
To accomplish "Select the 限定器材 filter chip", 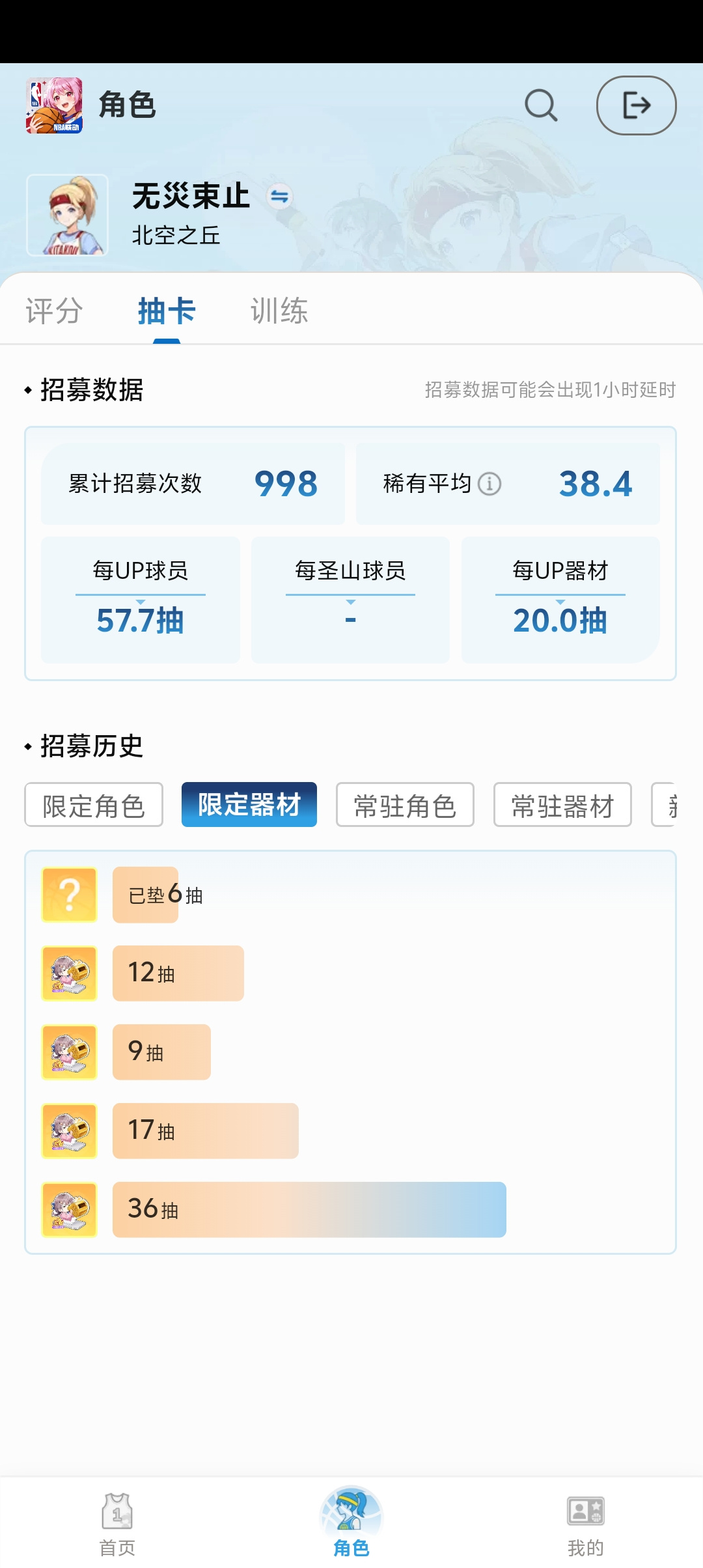I will [x=249, y=805].
